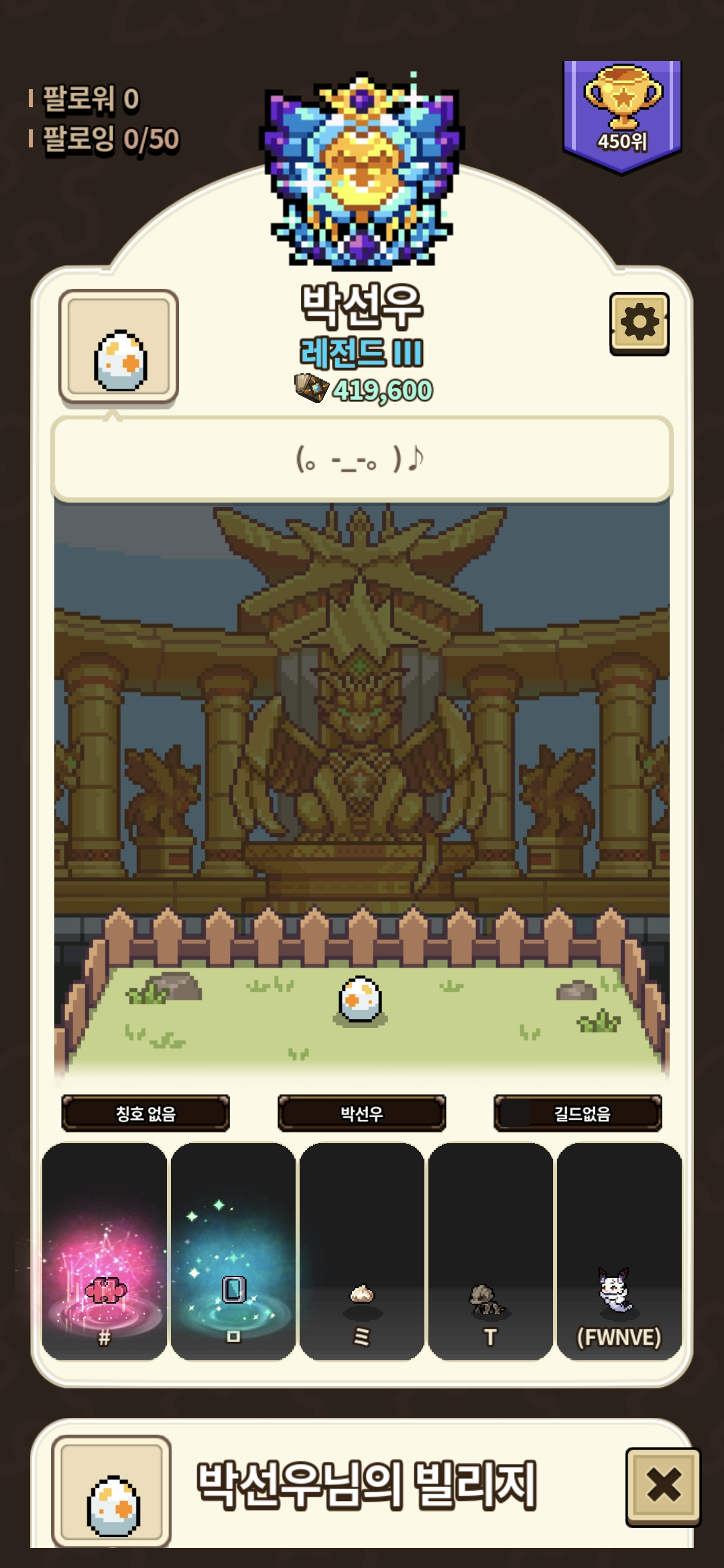Screen dimensions: 724x1568
Task: Select the card slot labeled ㅁ
Action: click(x=233, y=1251)
